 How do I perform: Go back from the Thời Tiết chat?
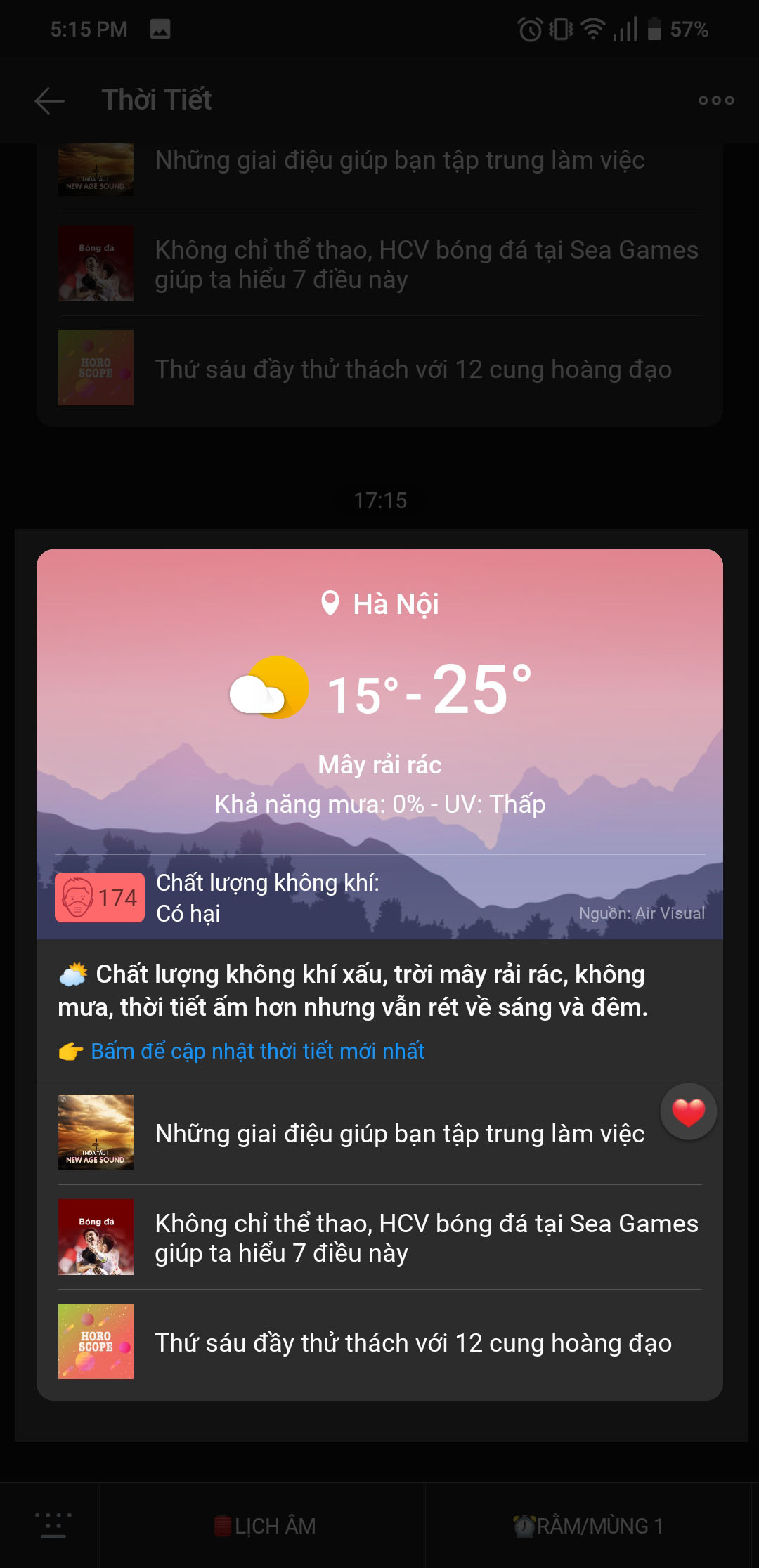click(49, 100)
